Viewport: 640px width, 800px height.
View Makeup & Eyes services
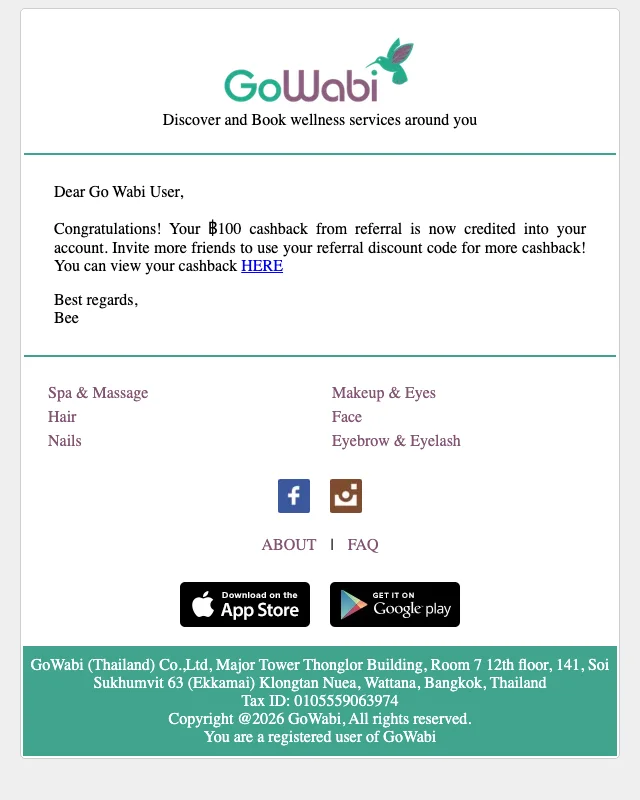point(384,393)
